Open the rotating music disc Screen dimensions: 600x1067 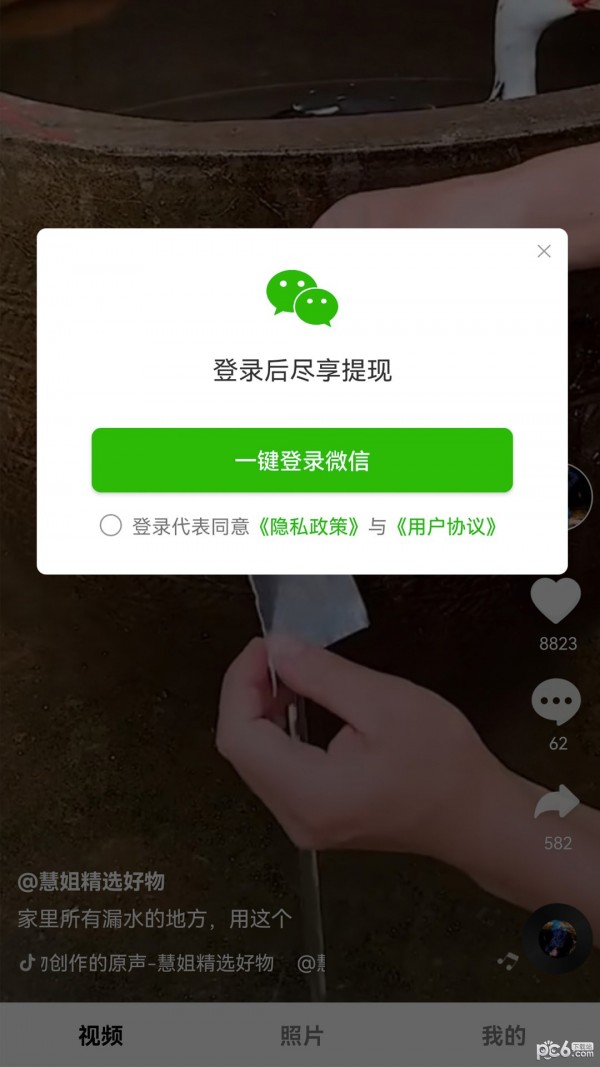(557, 938)
